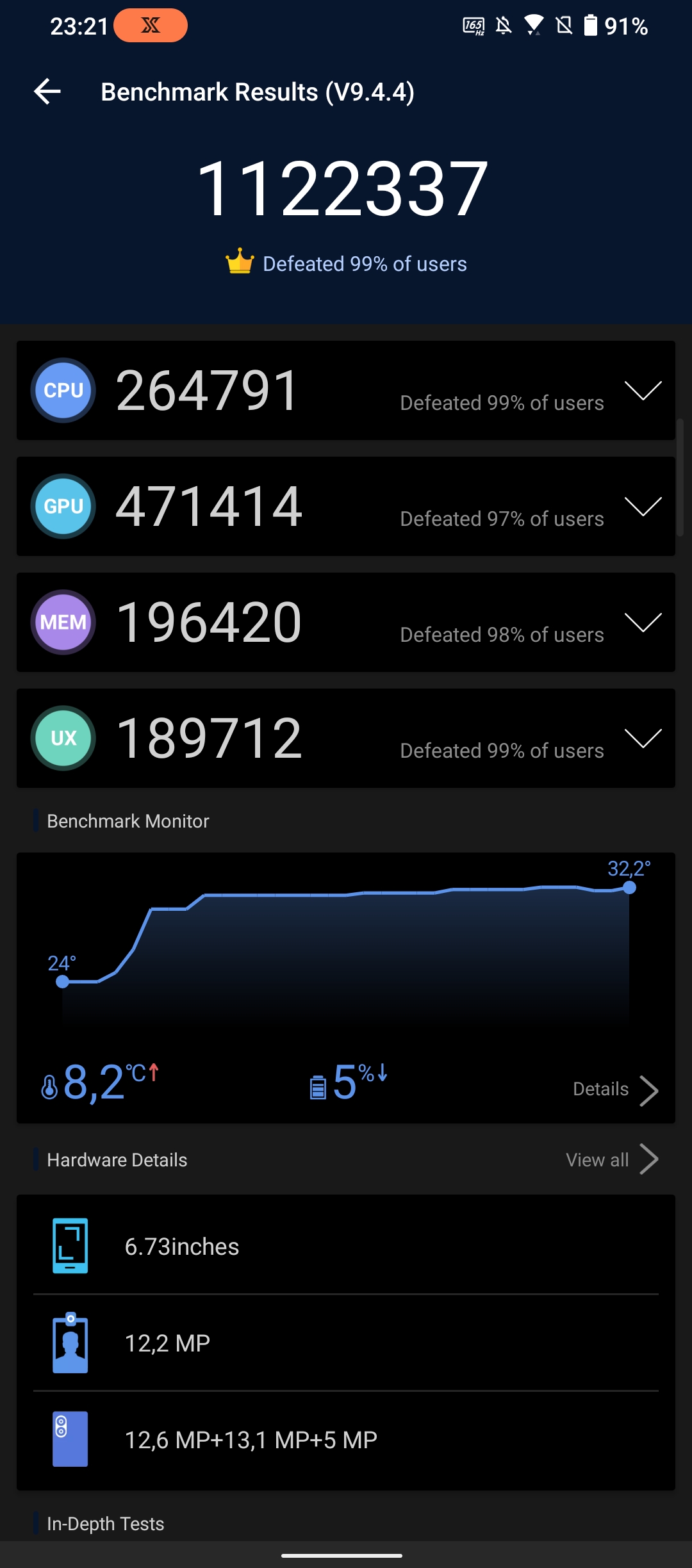This screenshot has height=1568, width=692.
Task: Go back using the arrow icon
Action: [47, 92]
